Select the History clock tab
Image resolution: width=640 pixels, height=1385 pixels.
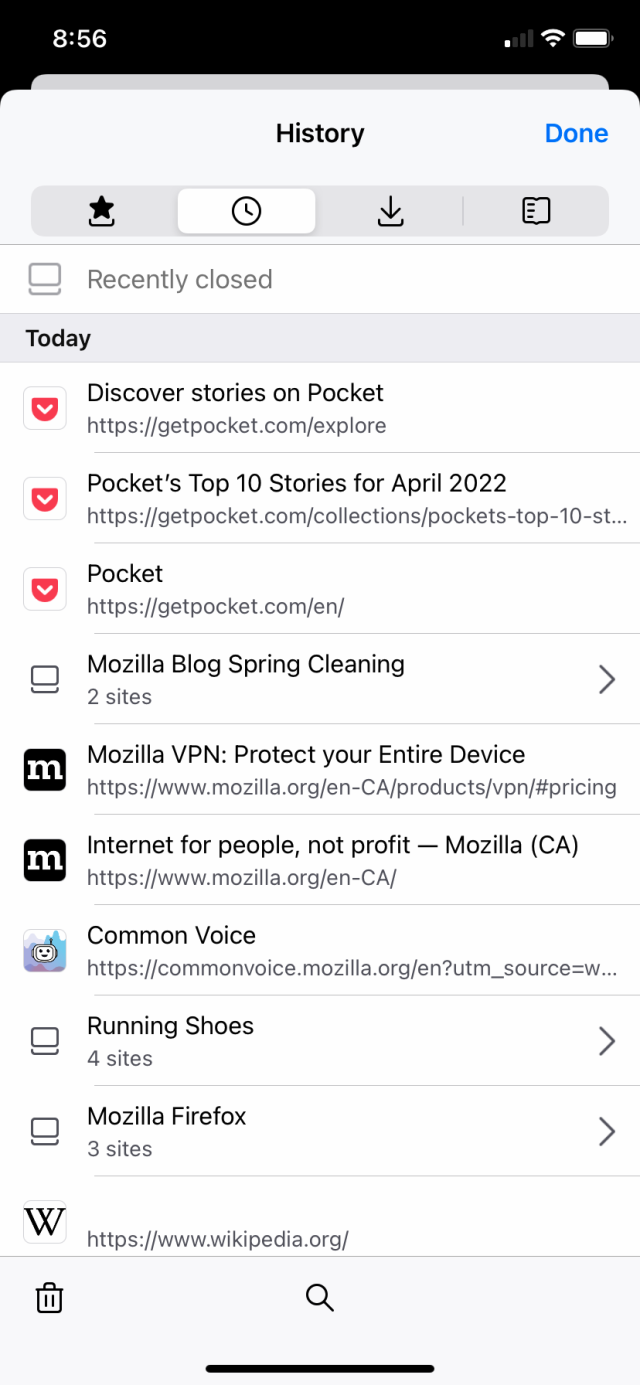pos(246,211)
